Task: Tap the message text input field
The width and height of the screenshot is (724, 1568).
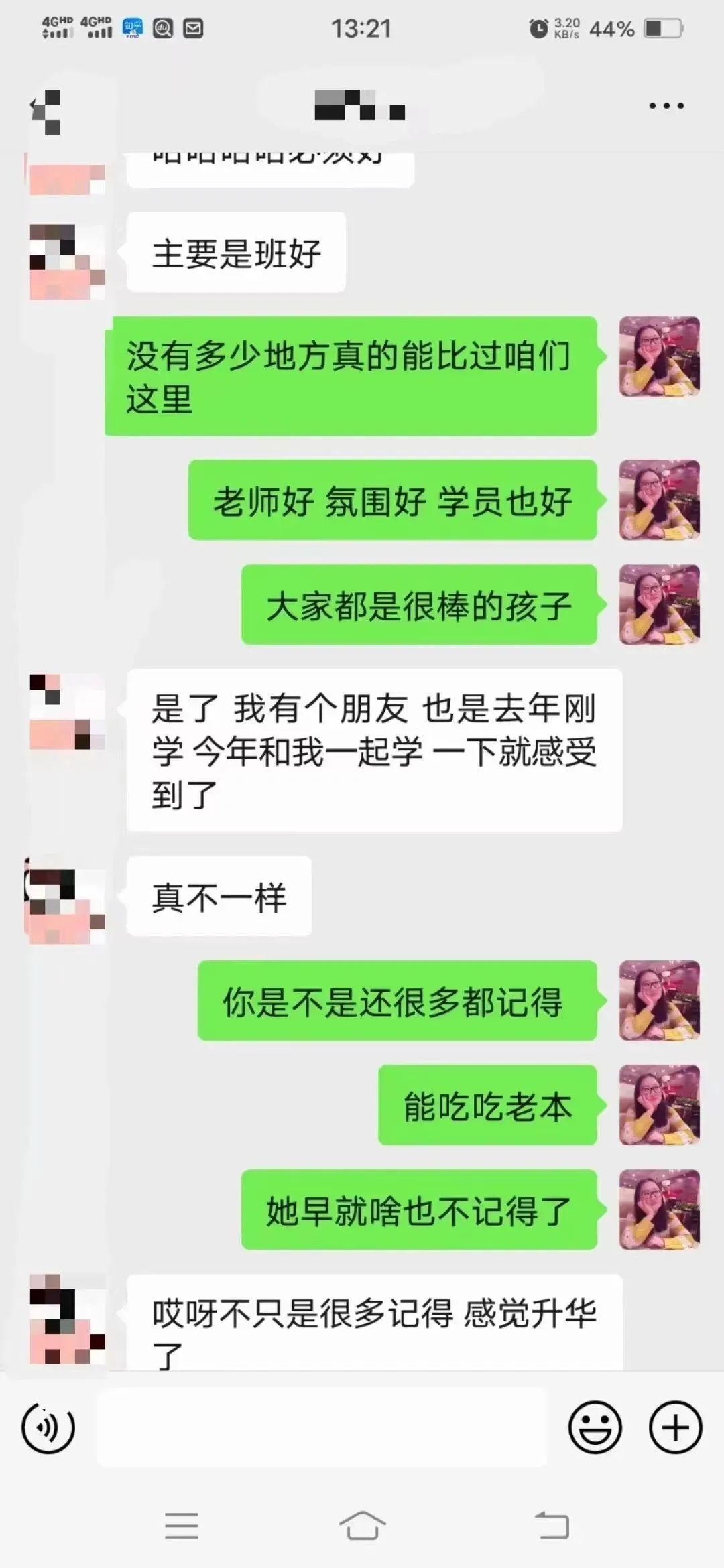Action: coord(322,1427)
